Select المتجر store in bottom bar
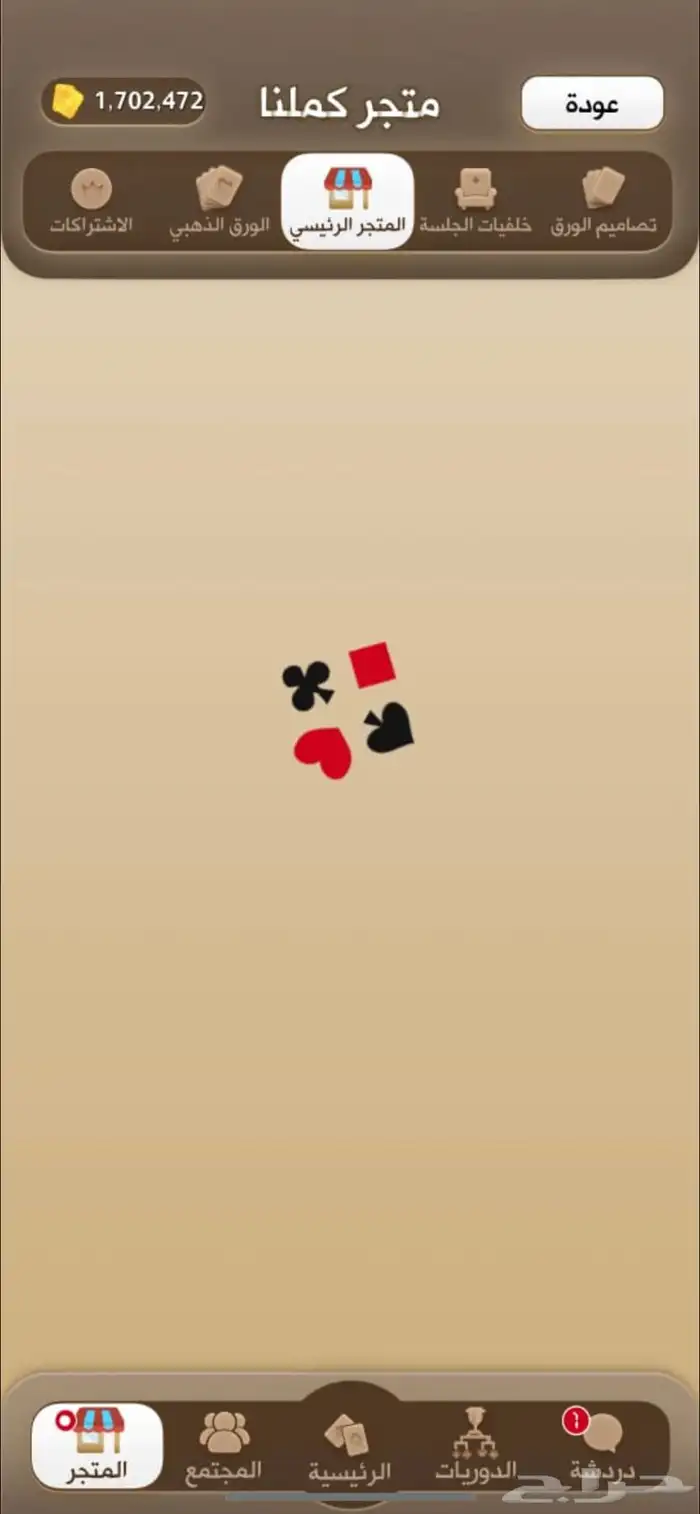Image resolution: width=700 pixels, height=1514 pixels. [x=97, y=1445]
